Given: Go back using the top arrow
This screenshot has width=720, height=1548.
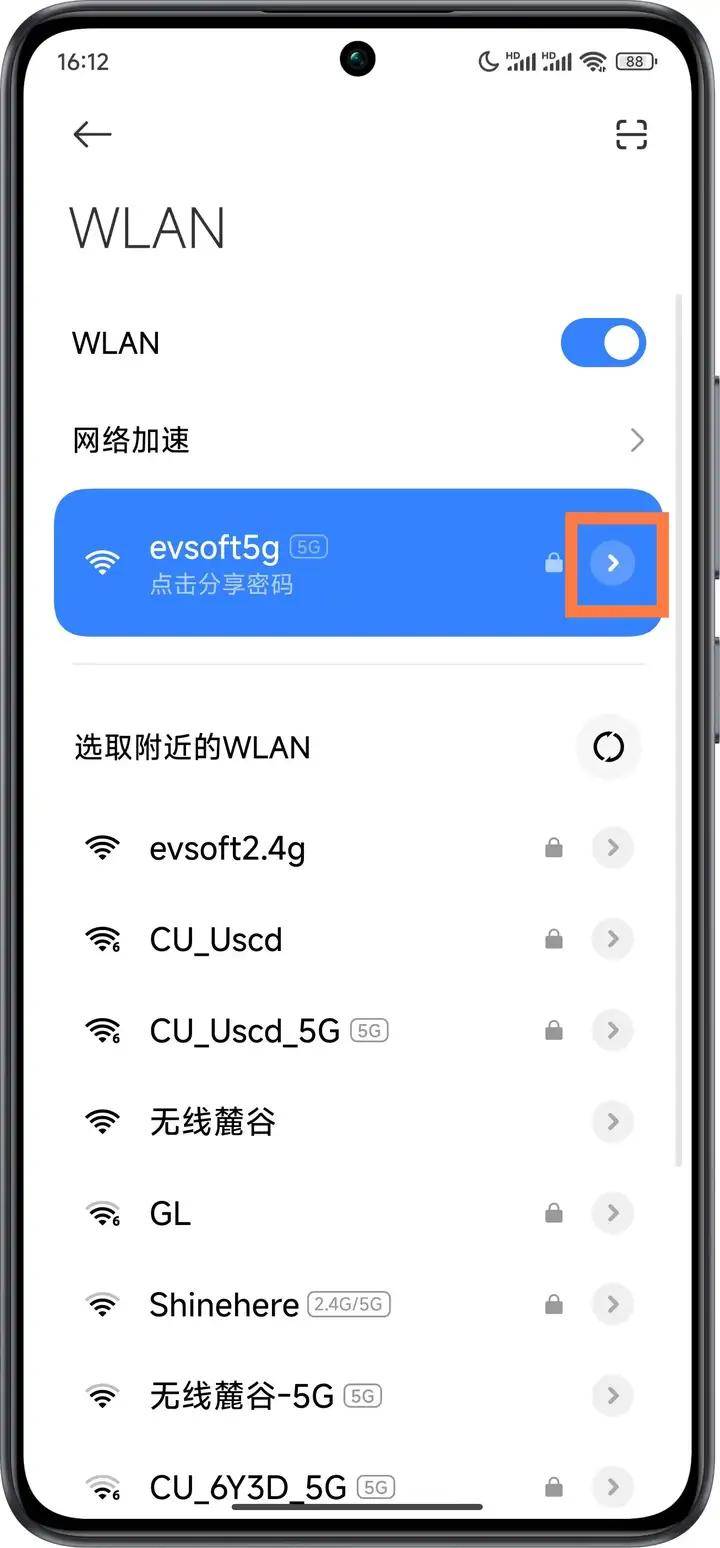Looking at the screenshot, I should click(x=92, y=134).
